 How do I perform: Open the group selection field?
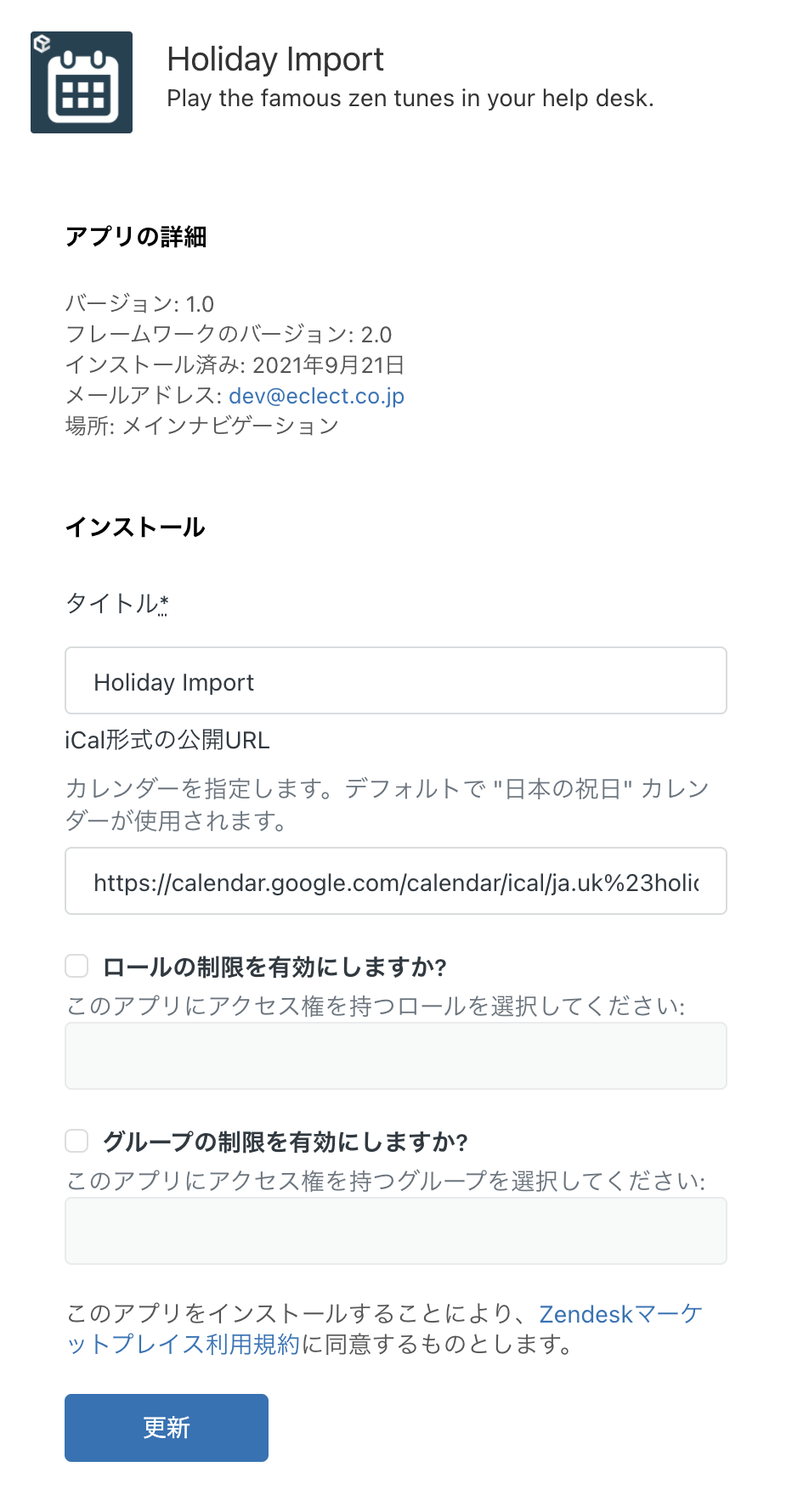(396, 1231)
